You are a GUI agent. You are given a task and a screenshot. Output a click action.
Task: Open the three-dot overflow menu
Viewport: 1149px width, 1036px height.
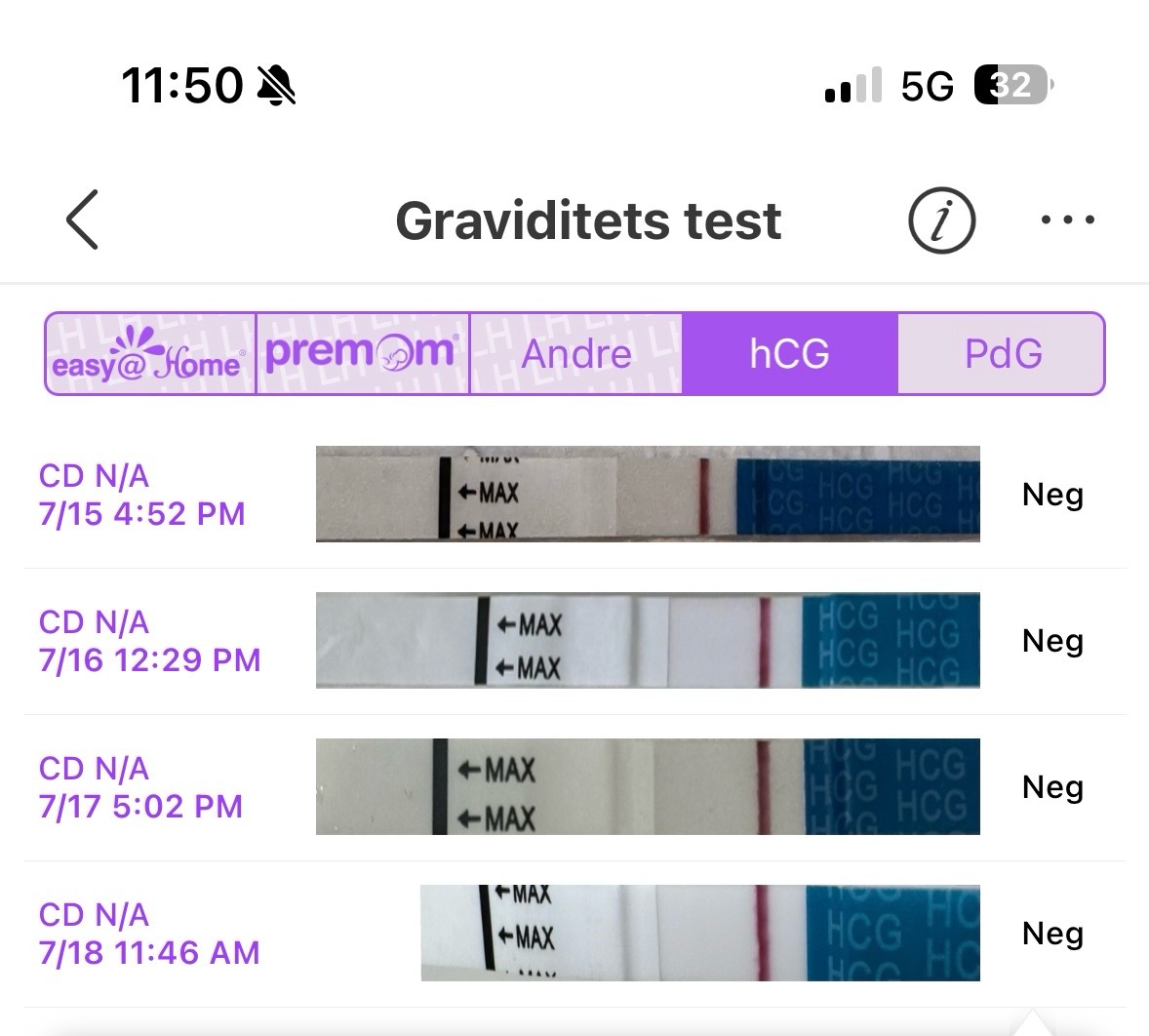coord(1067,220)
